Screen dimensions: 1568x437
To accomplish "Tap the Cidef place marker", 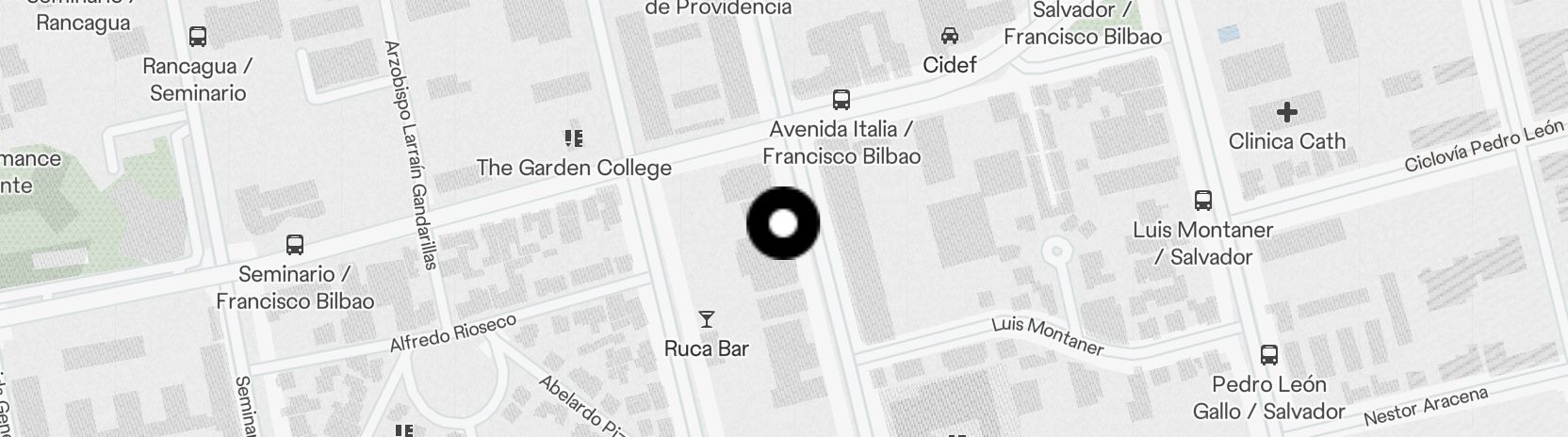I will [x=949, y=37].
